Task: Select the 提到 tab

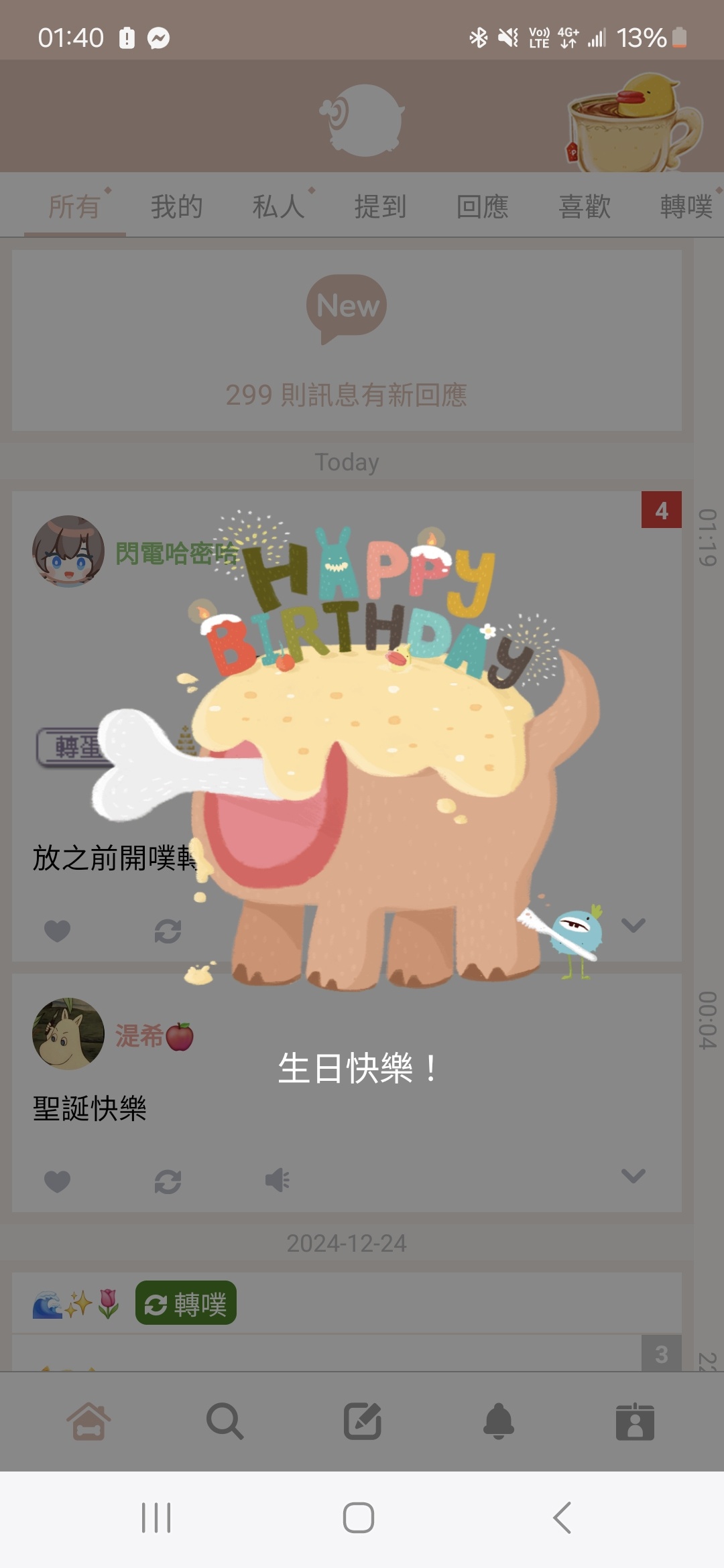Action: pos(380,206)
